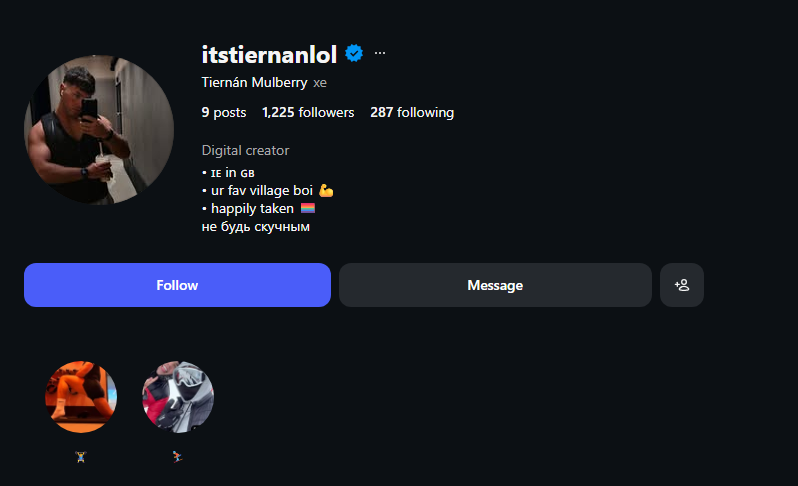Open the weightlifting story highlight

coord(82,397)
